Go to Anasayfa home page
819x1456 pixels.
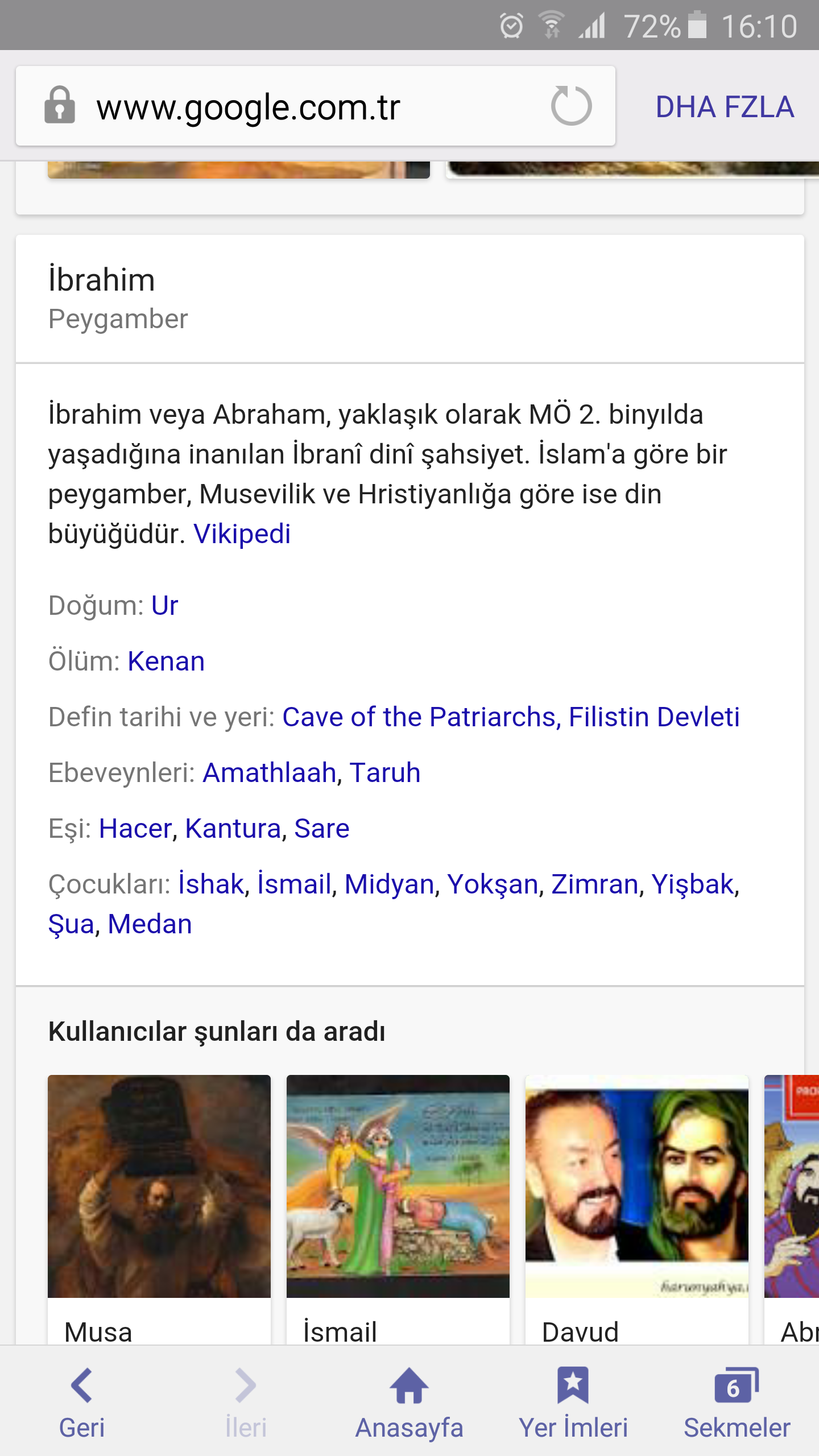click(409, 1402)
